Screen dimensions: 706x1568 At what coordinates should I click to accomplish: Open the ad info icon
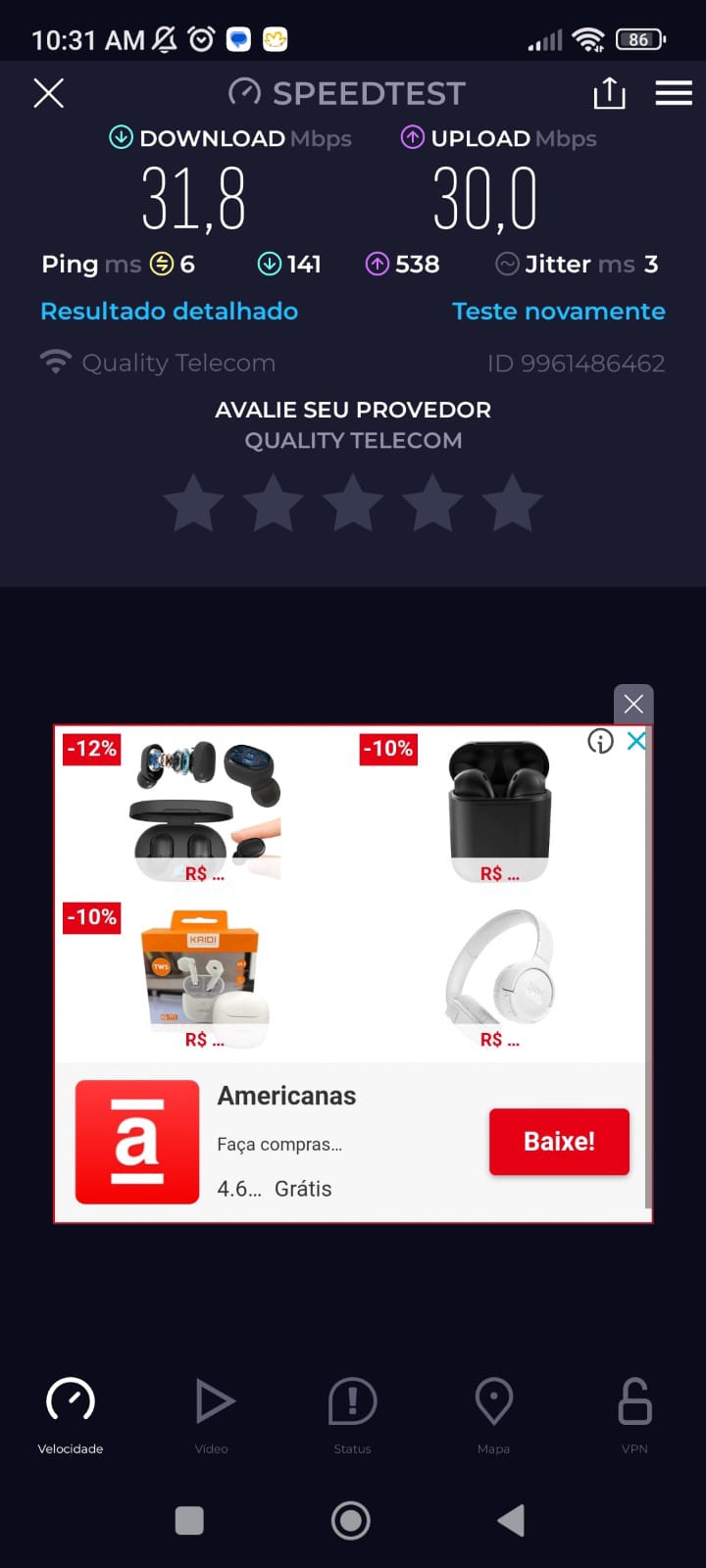pyautogui.click(x=600, y=741)
